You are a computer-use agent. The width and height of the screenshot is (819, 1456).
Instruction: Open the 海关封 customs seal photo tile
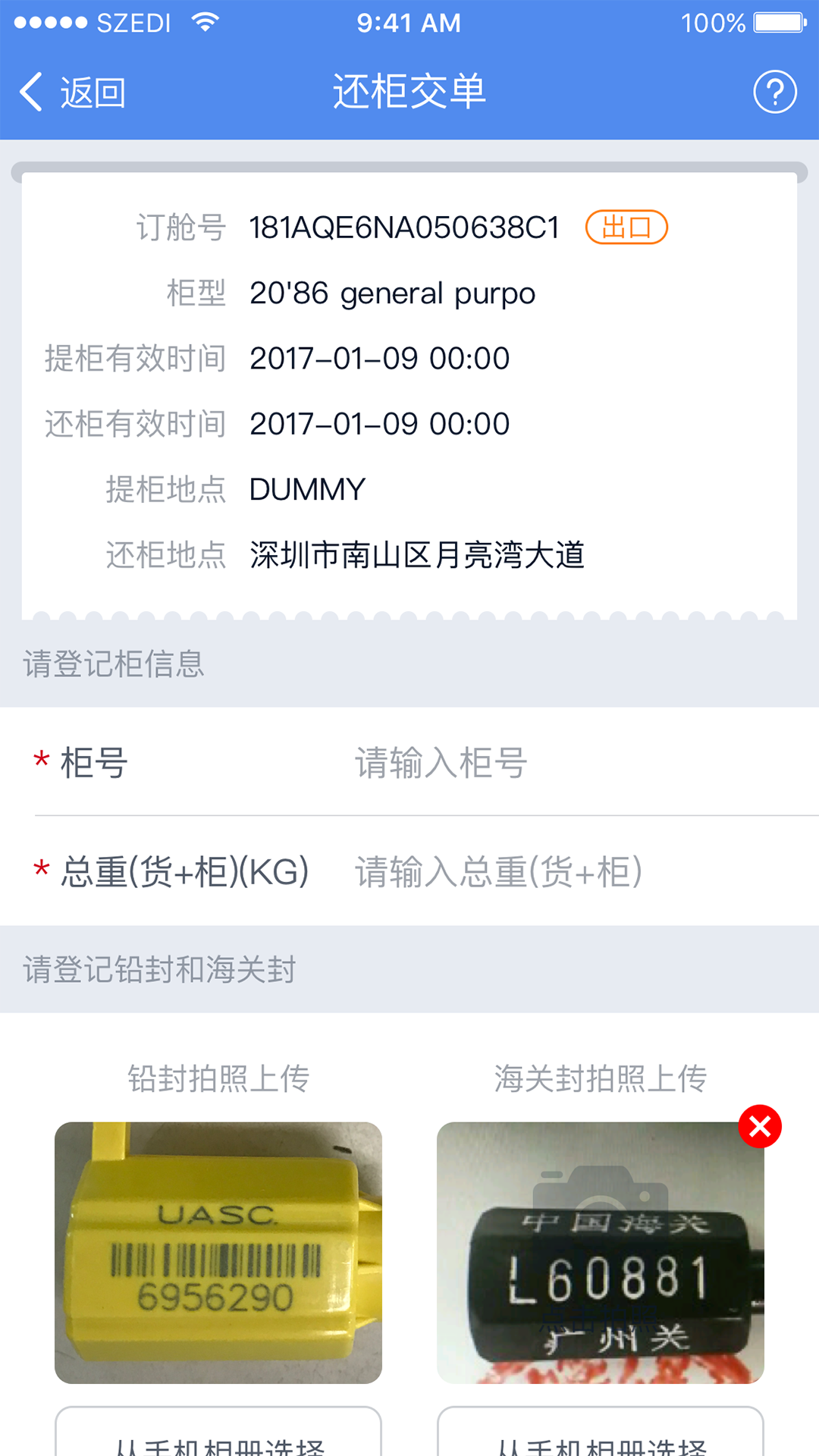(600, 1252)
